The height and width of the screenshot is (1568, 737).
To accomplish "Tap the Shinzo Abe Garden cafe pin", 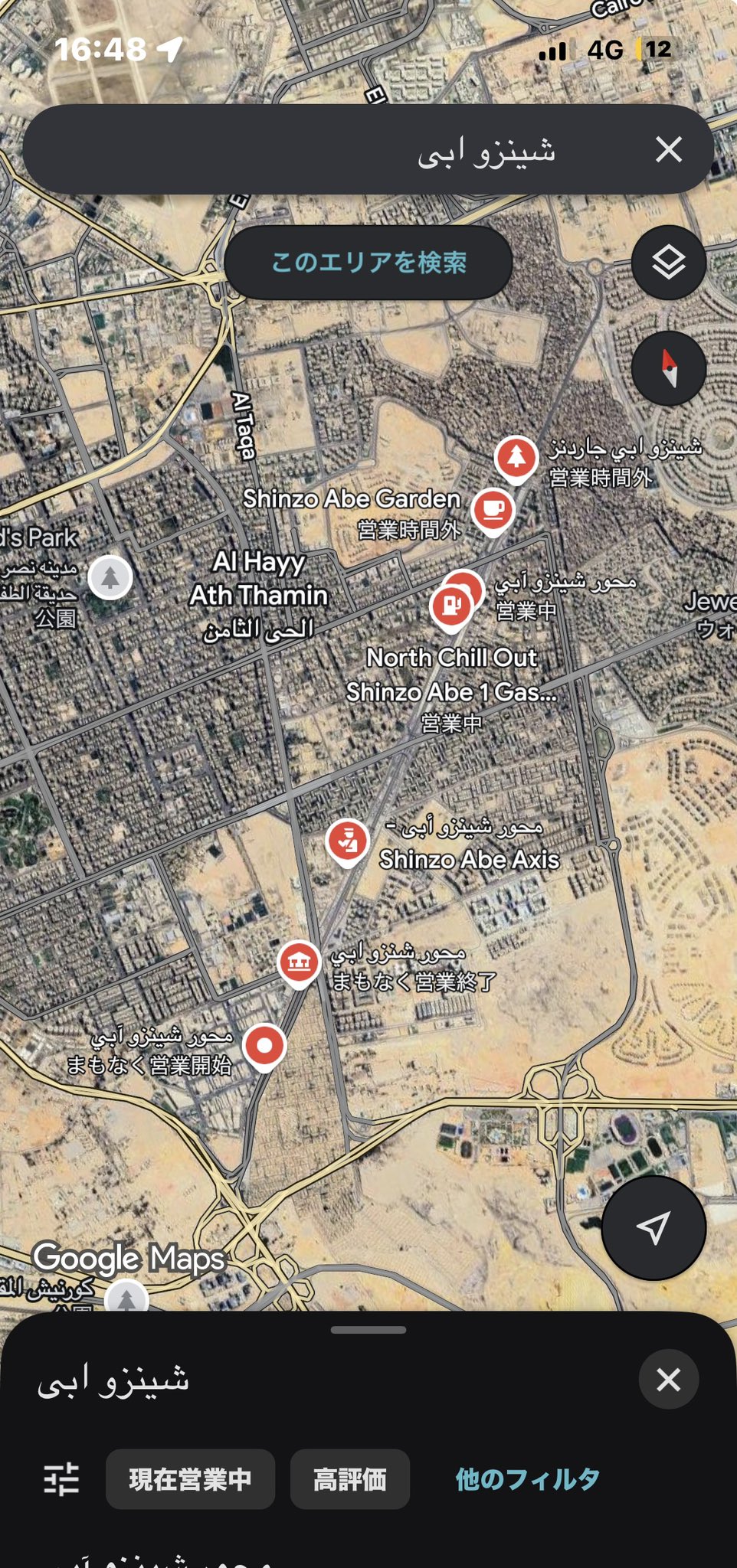I will point(493,509).
